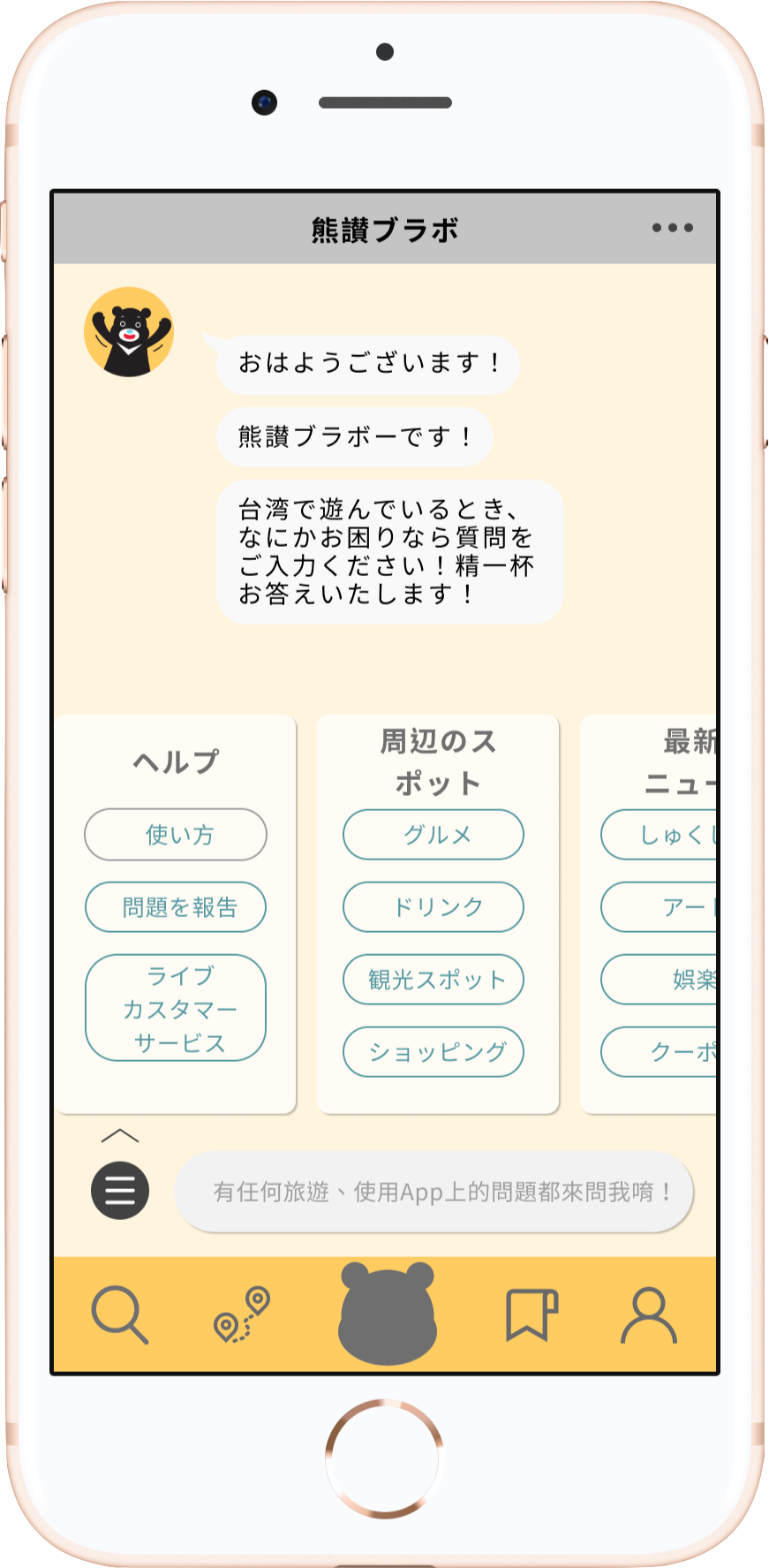
Task: Open the three-dot overflow menu
Action: click(x=672, y=228)
